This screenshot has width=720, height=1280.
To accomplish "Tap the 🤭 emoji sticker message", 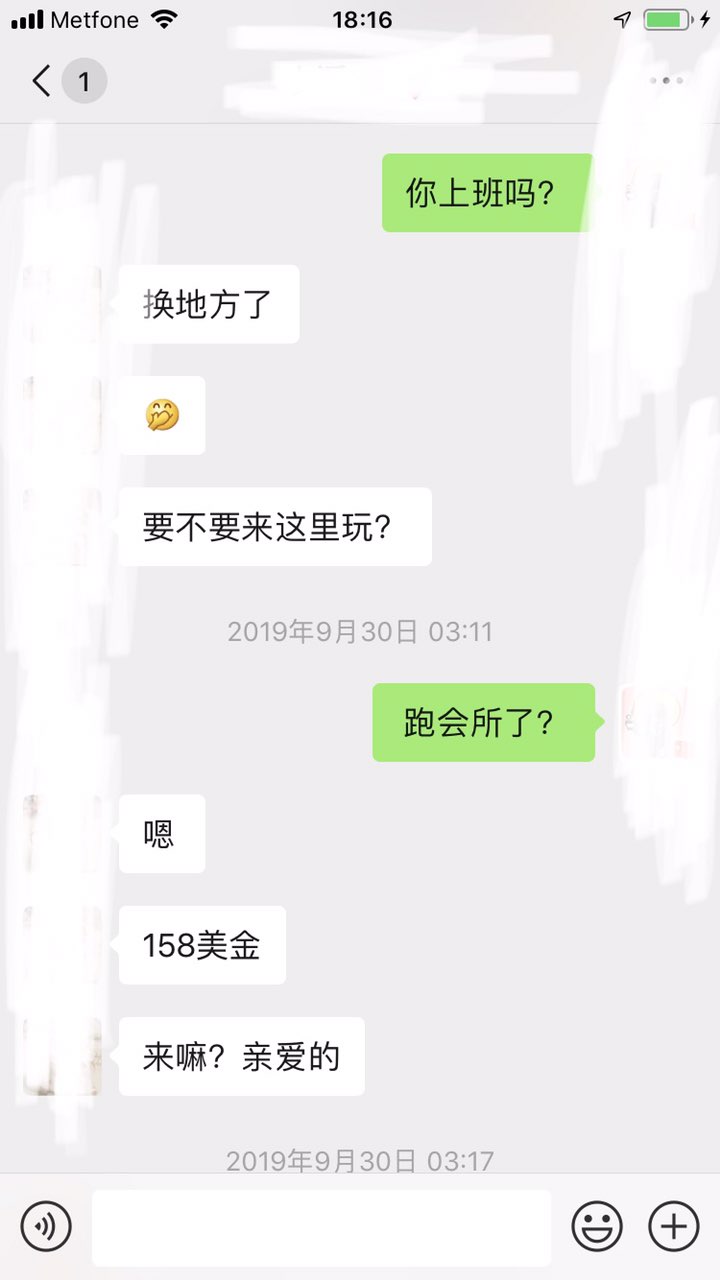I will click(162, 415).
